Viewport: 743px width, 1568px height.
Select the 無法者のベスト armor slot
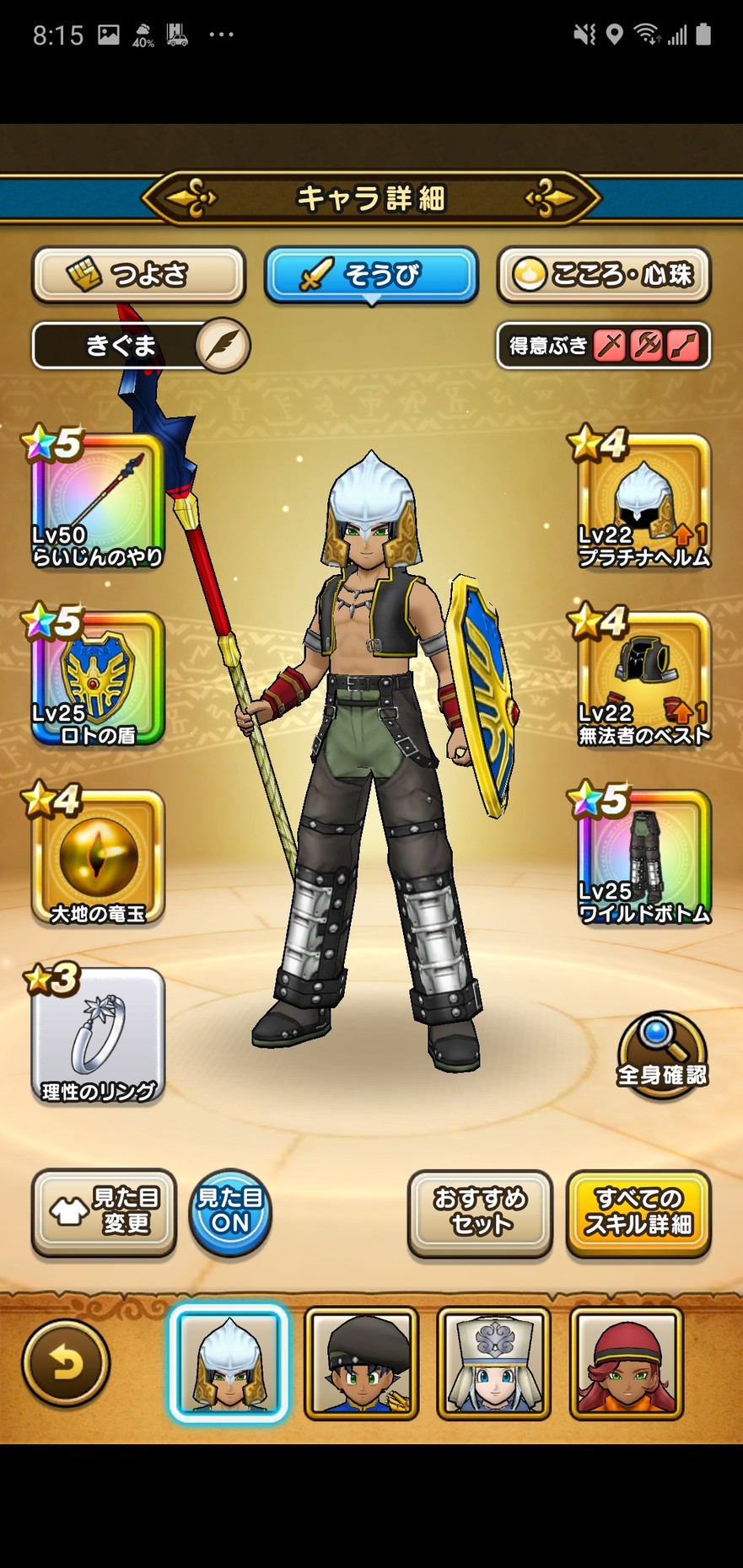[x=643, y=680]
